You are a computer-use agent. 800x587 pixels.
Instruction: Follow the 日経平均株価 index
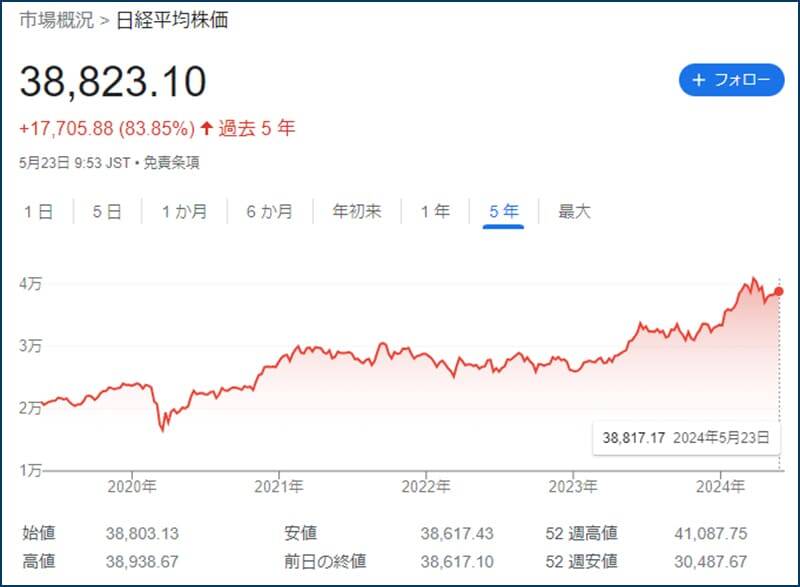click(x=731, y=80)
